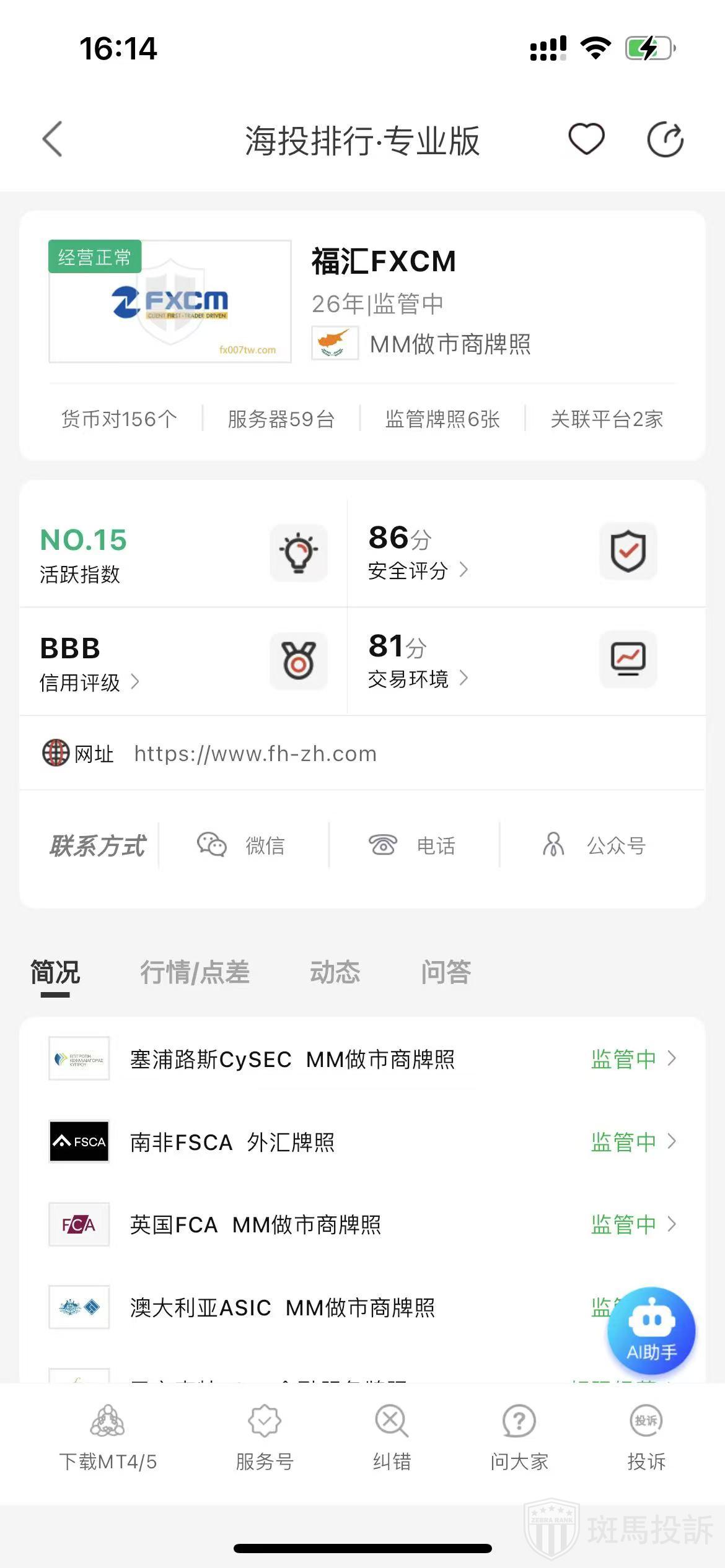The width and height of the screenshot is (725, 1568).
Task: Favorite 福汇FXCM with the heart icon
Action: pyautogui.click(x=586, y=139)
